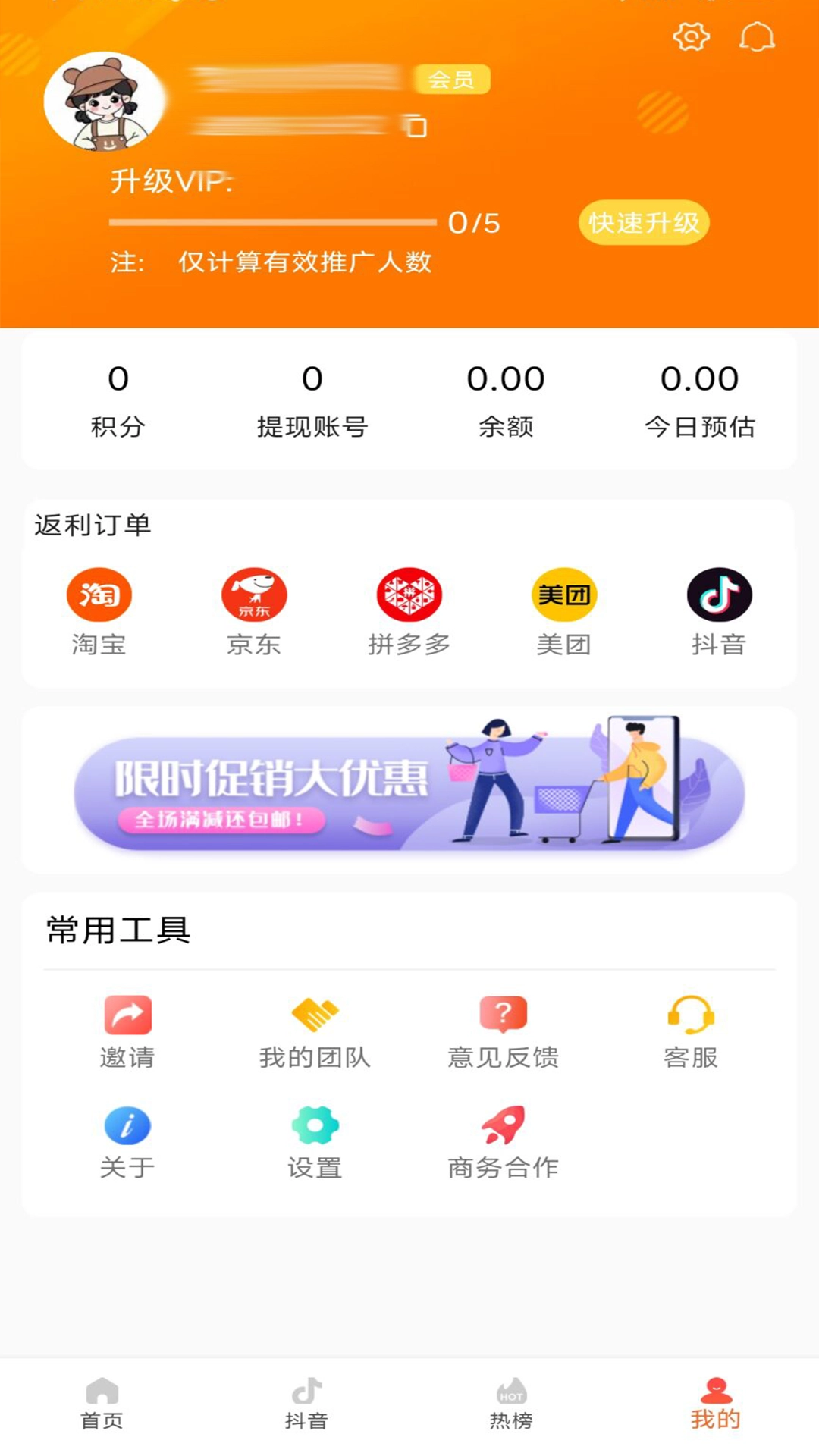Open the 限时促销大优惠 promo banner
This screenshot has width=819, height=1456.
(x=409, y=789)
